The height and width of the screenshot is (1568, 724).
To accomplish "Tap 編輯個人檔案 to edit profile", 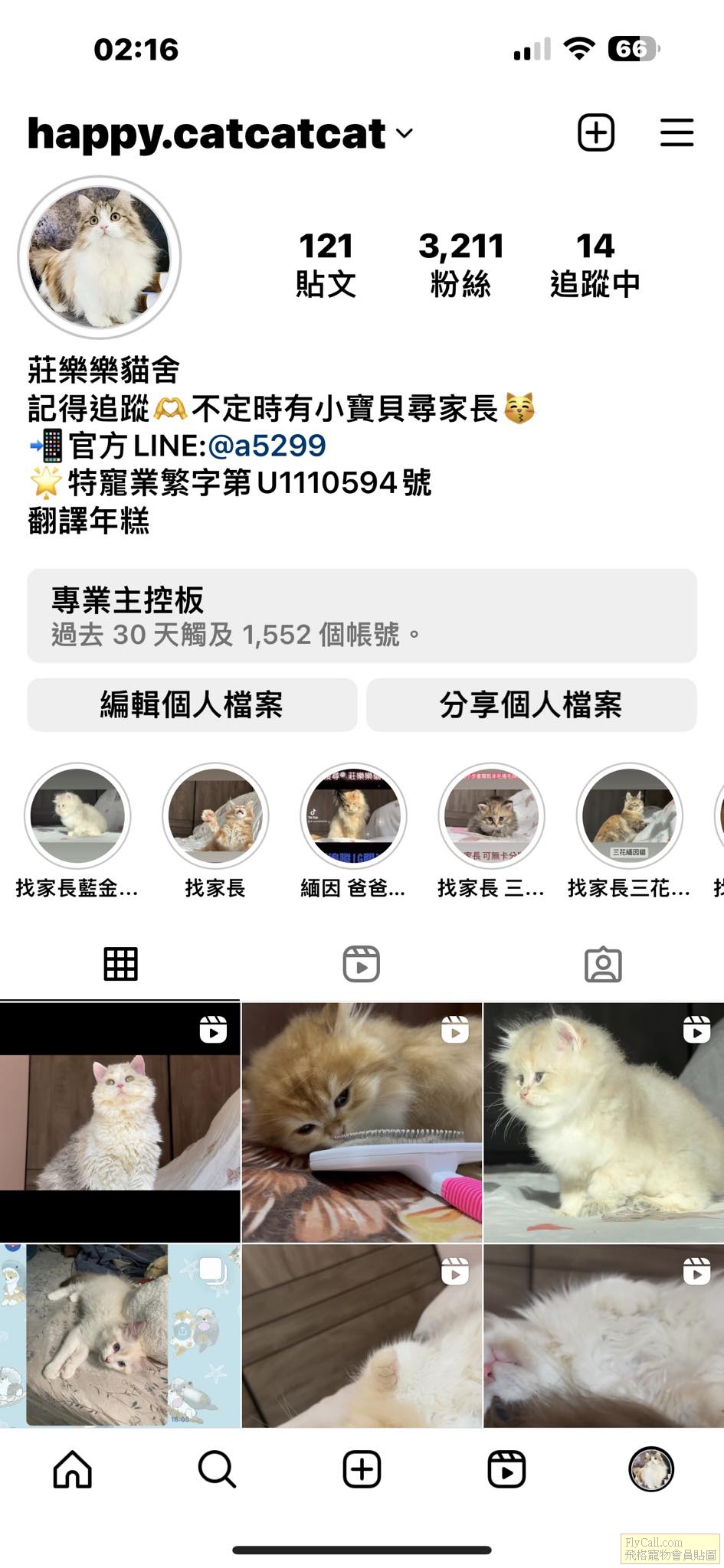I will [x=192, y=704].
